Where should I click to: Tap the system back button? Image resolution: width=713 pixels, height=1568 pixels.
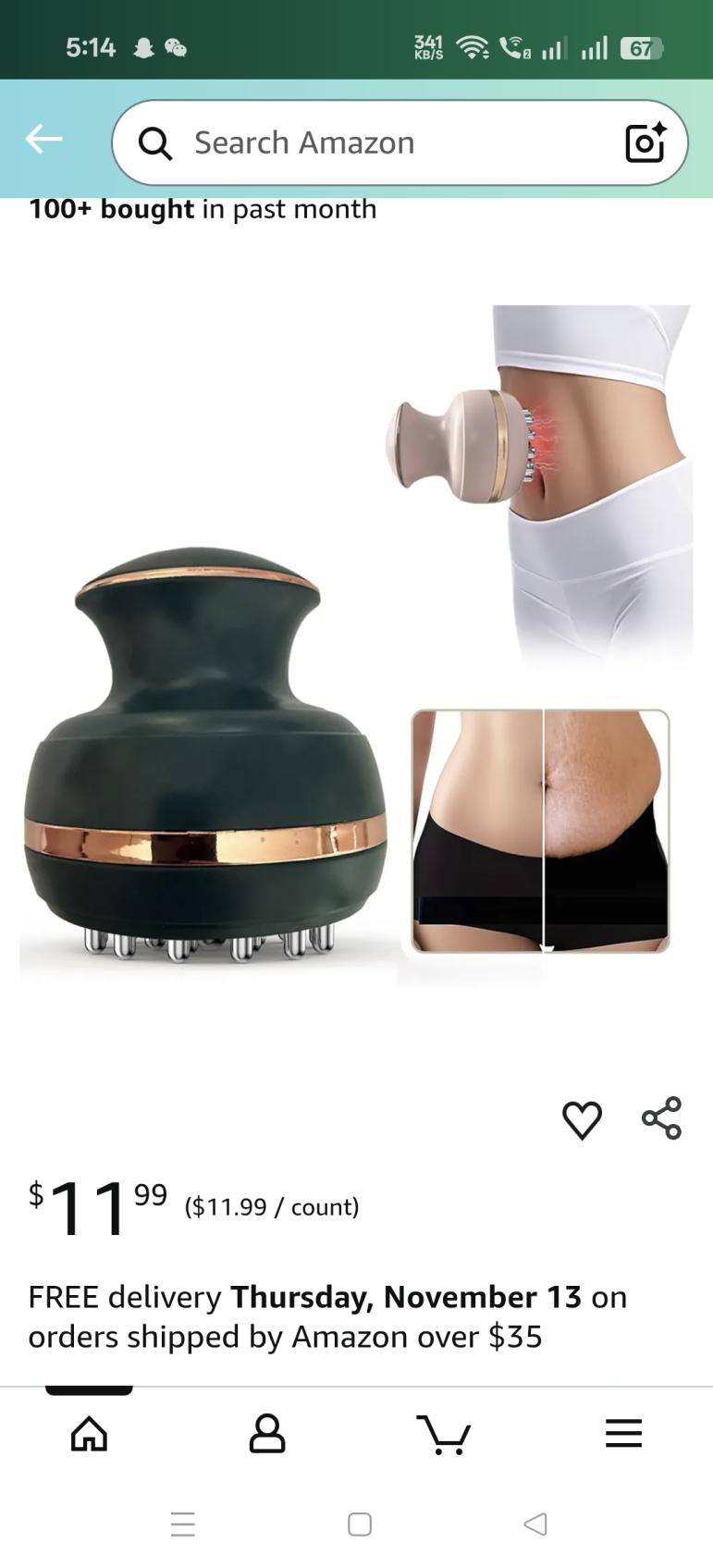(535, 1524)
